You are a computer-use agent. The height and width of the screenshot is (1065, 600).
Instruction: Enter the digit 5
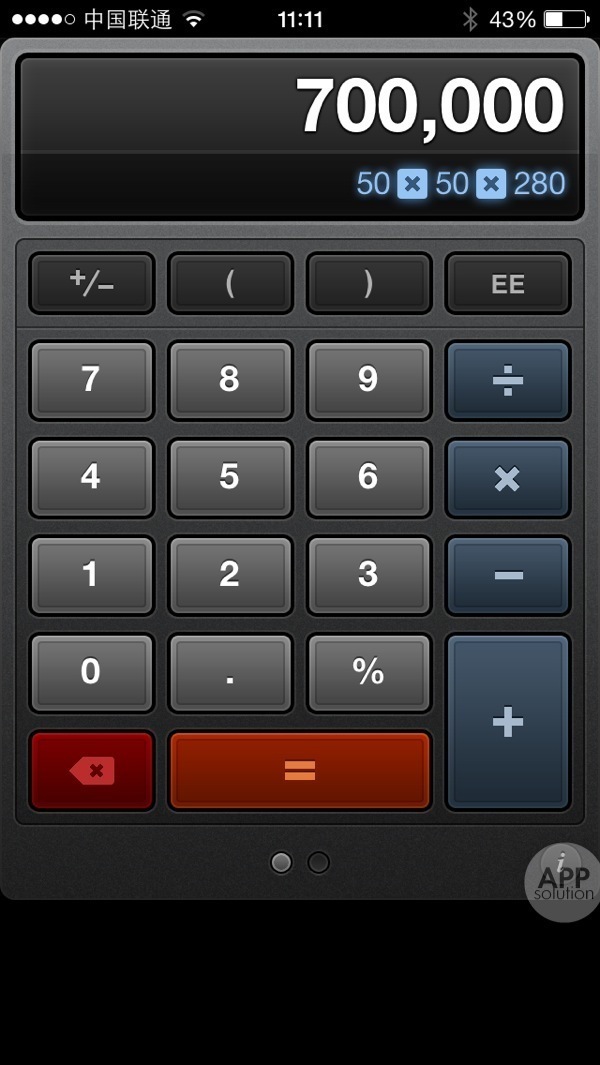click(x=230, y=478)
